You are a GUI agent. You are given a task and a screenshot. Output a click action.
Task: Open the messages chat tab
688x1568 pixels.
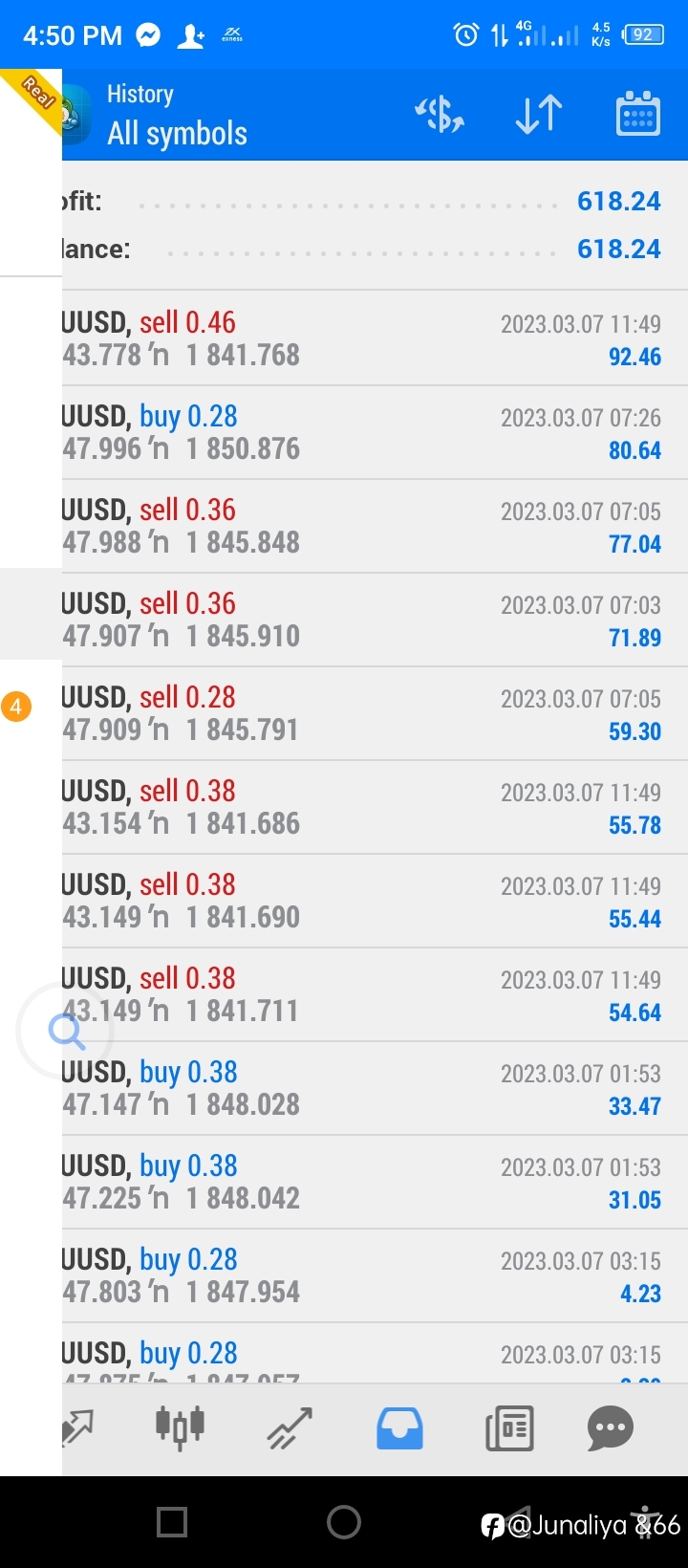click(x=611, y=1428)
